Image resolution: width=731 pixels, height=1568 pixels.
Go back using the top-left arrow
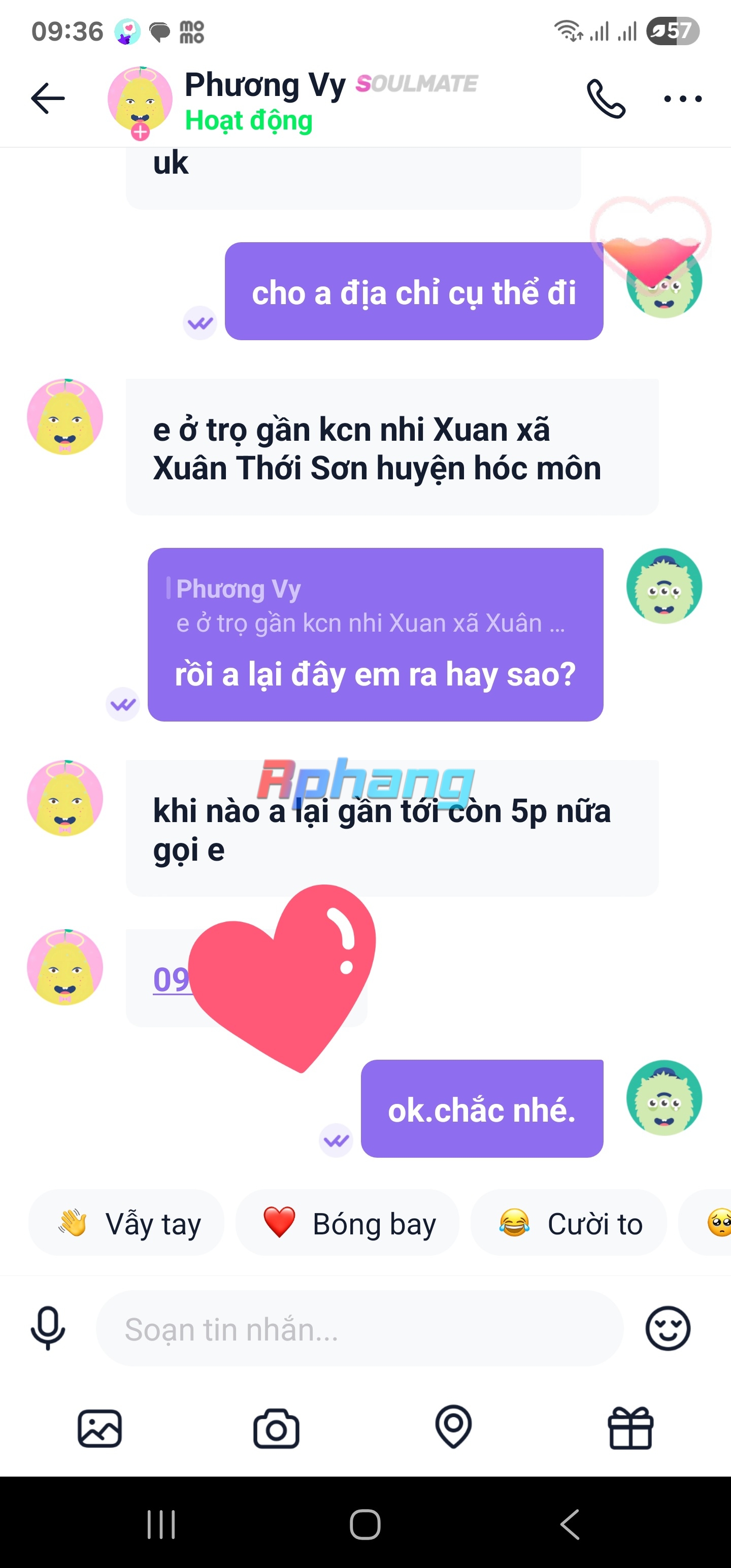point(48,99)
